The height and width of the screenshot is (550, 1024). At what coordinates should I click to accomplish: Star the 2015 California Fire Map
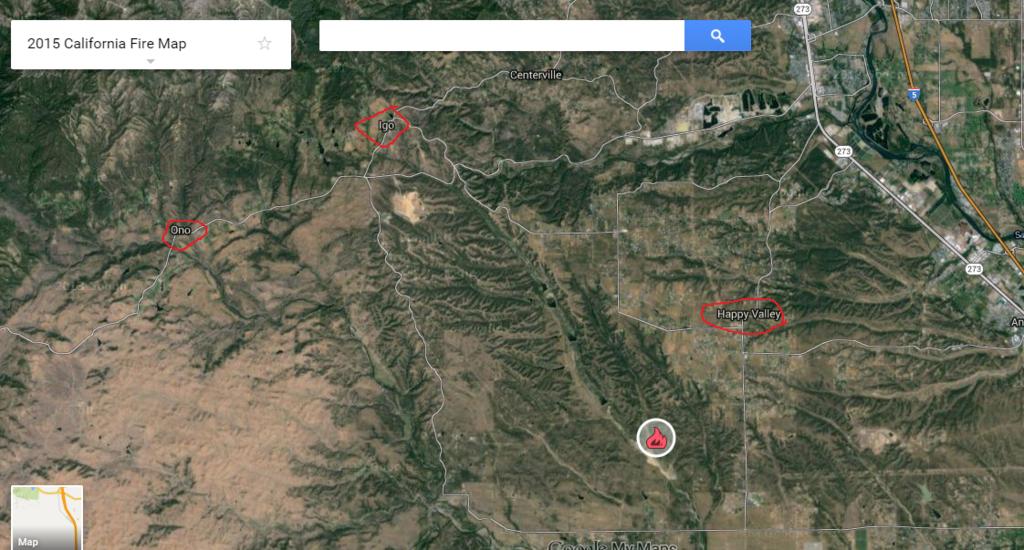[265, 44]
